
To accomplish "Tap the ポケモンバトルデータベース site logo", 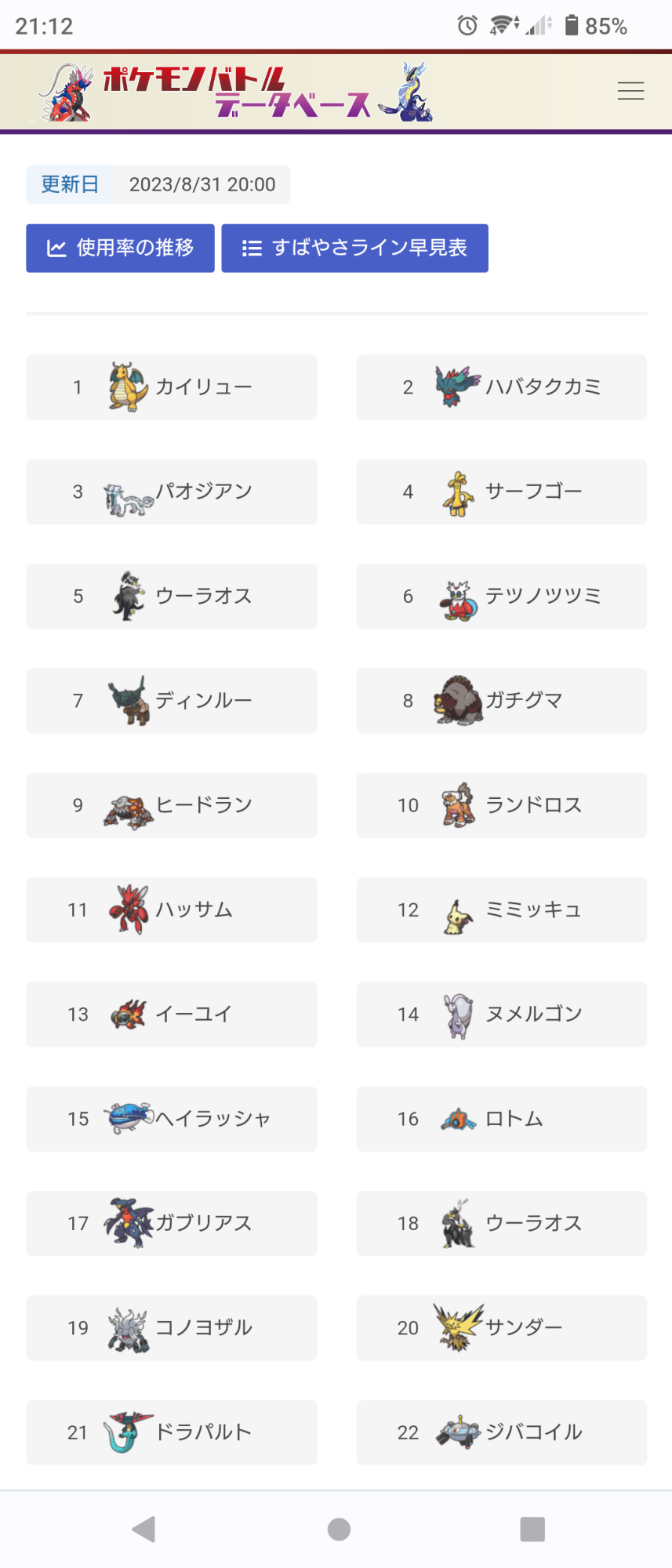I will click(x=235, y=92).
